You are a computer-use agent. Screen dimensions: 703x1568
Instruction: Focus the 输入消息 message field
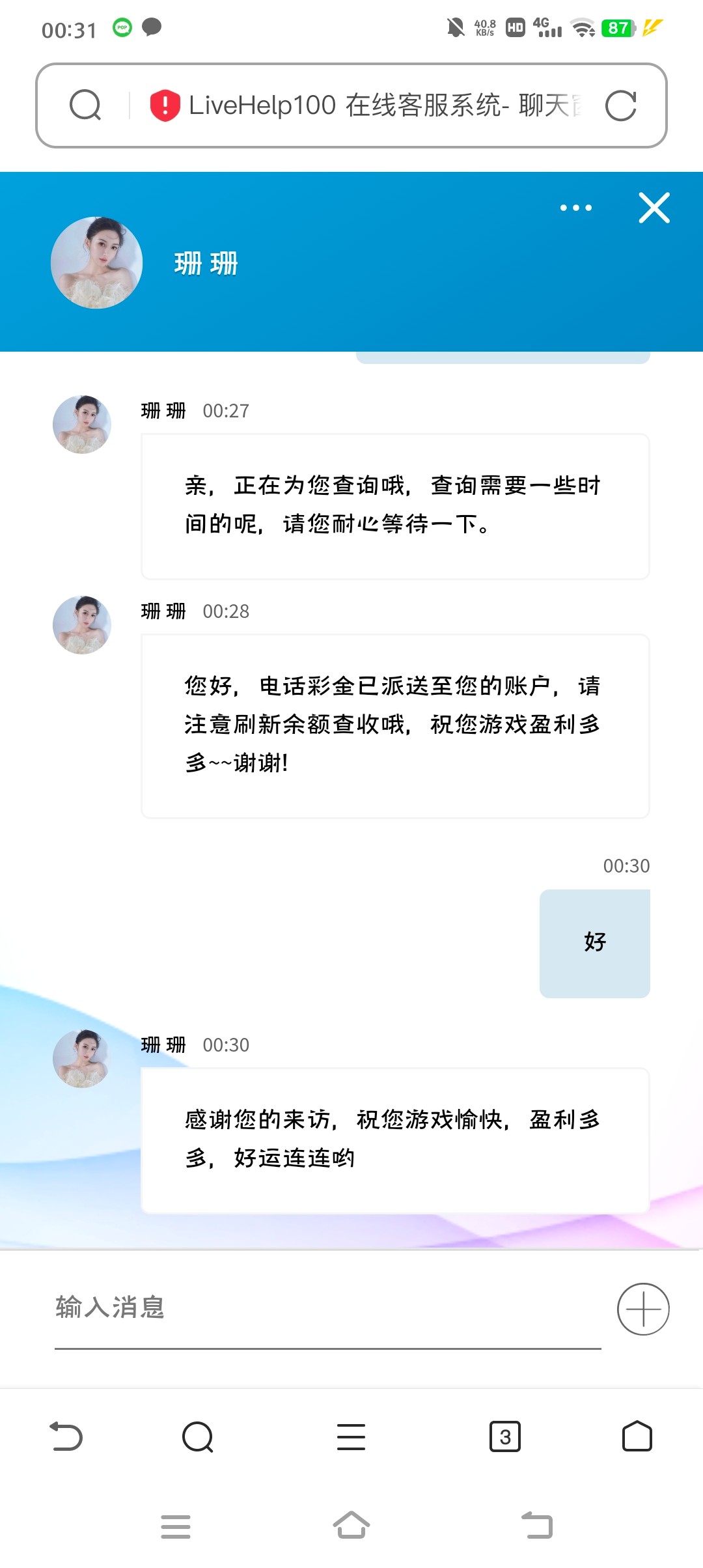pyautogui.click(x=325, y=1308)
